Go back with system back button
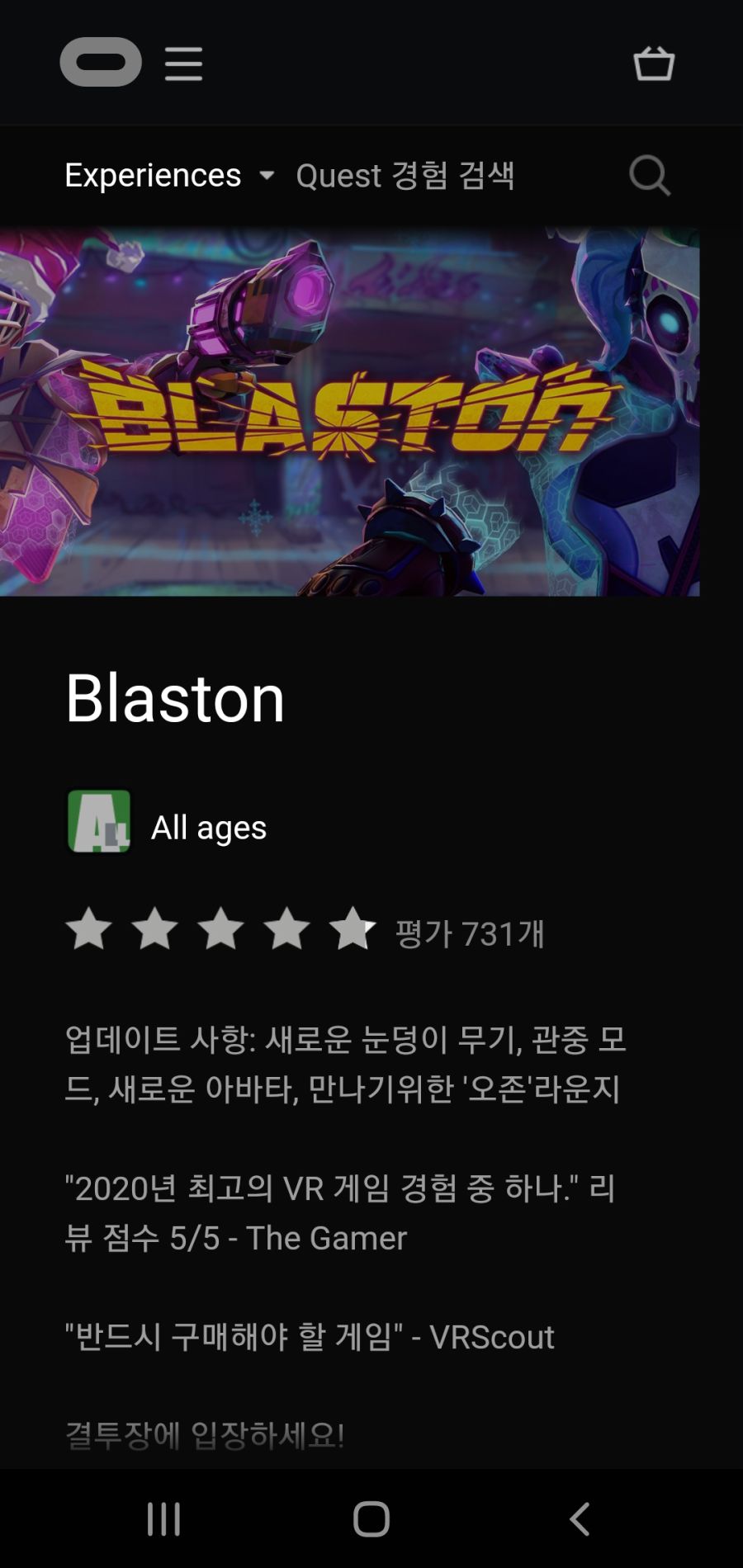The height and width of the screenshot is (1568, 743). pyautogui.click(x=580, y=1518)
